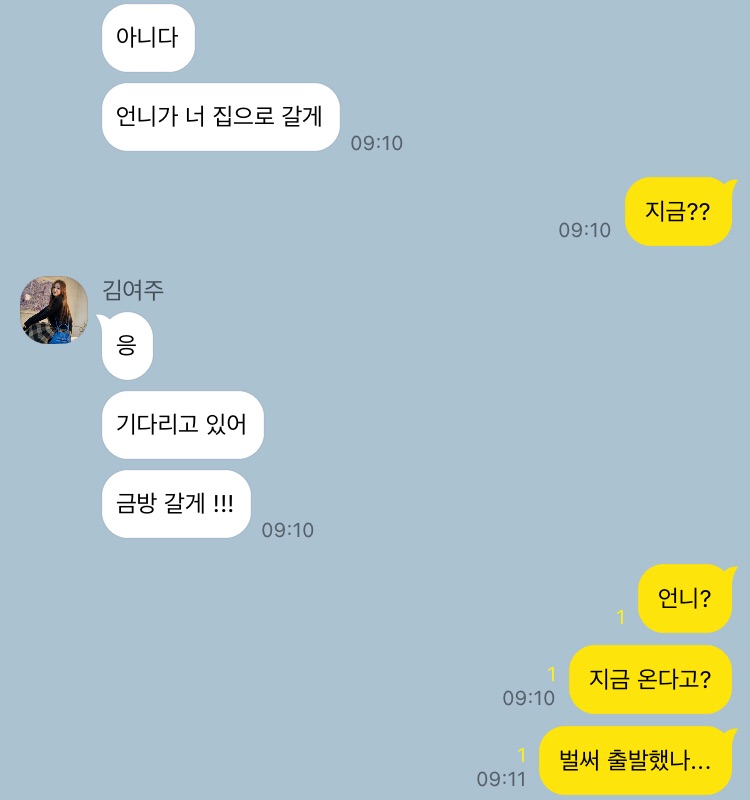This screenshot has width=750, height=800.
Task: Open 김여주's profile picture
Action: (x=54, y=310)
